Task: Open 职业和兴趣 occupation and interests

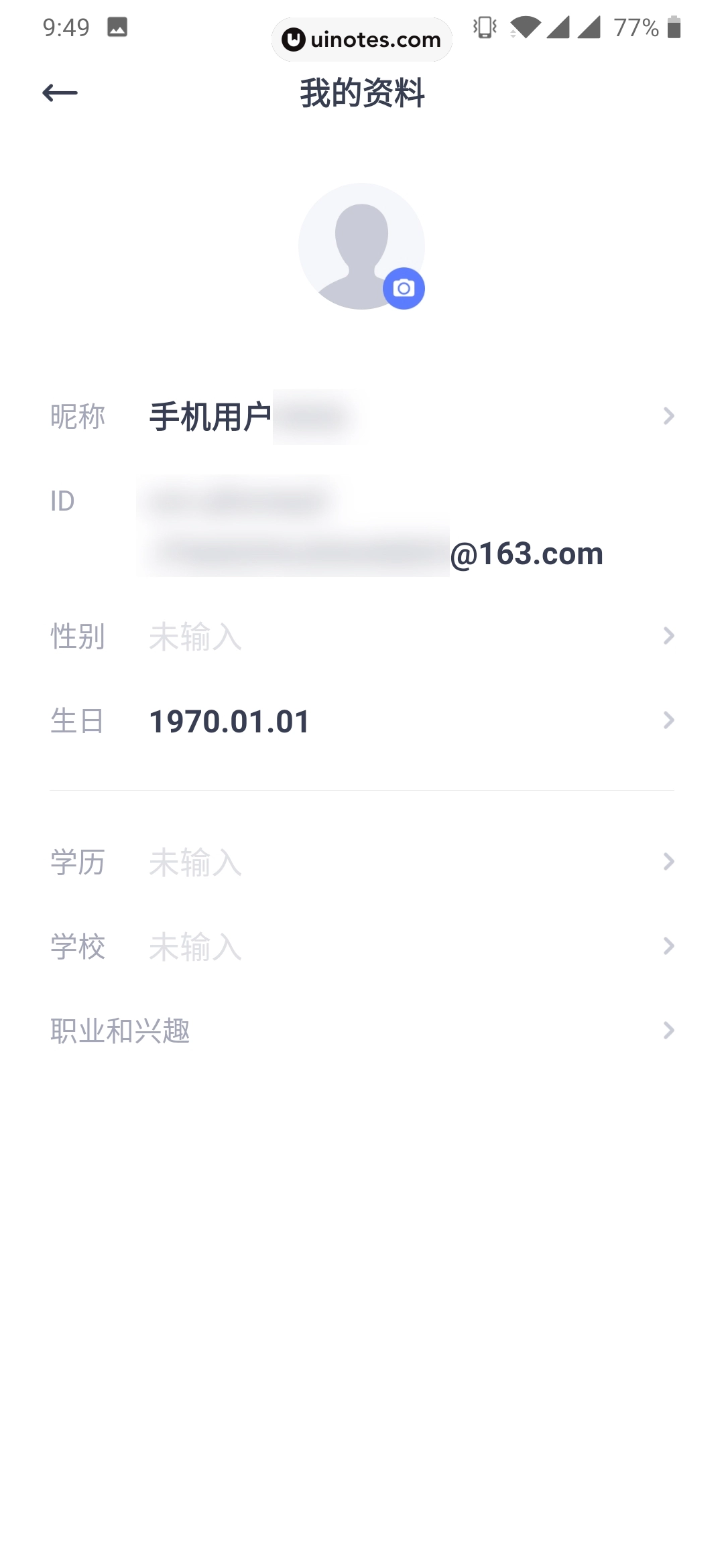Action: tap(362, 1031)
